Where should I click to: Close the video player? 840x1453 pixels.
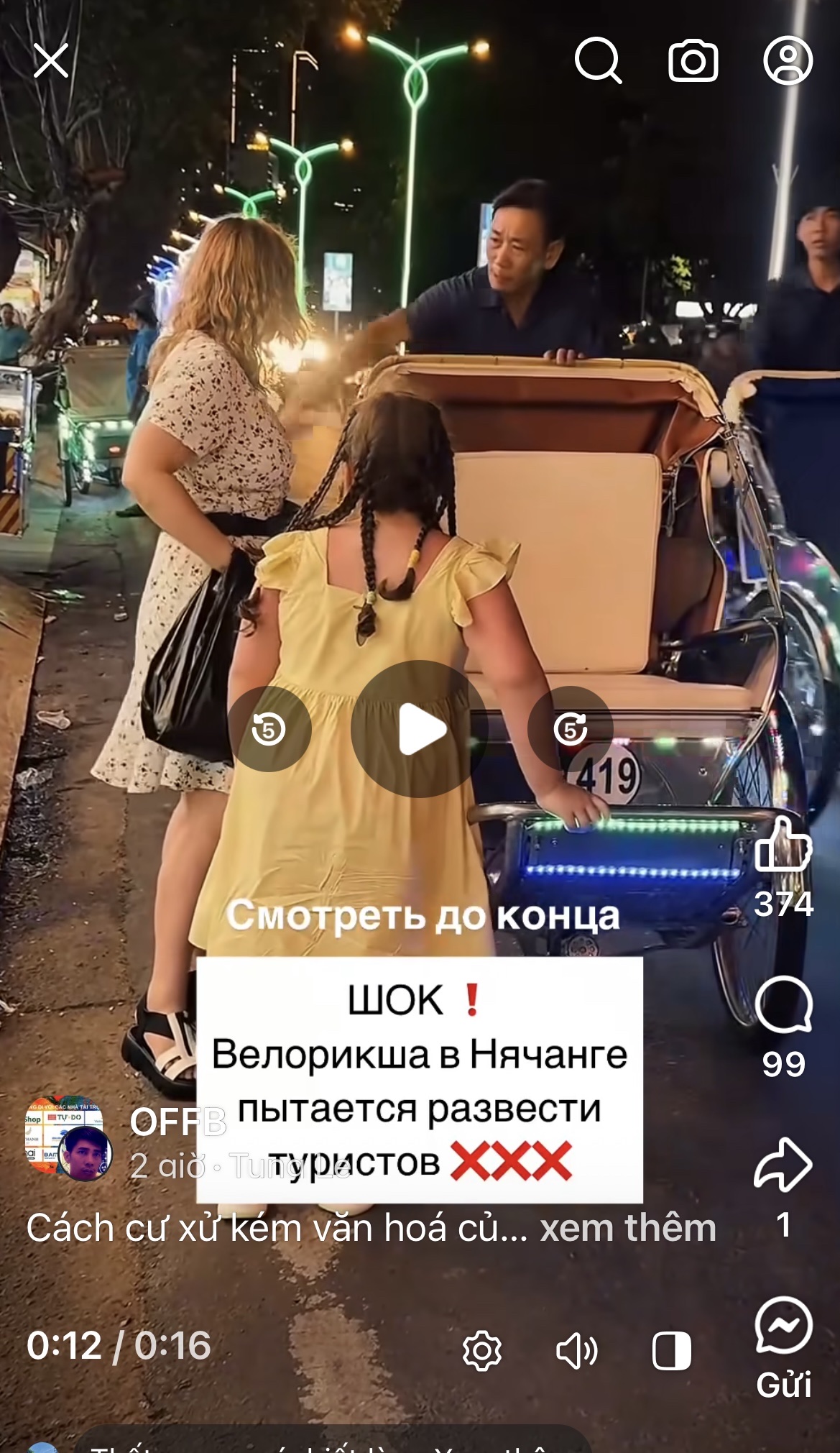point(51,60)
